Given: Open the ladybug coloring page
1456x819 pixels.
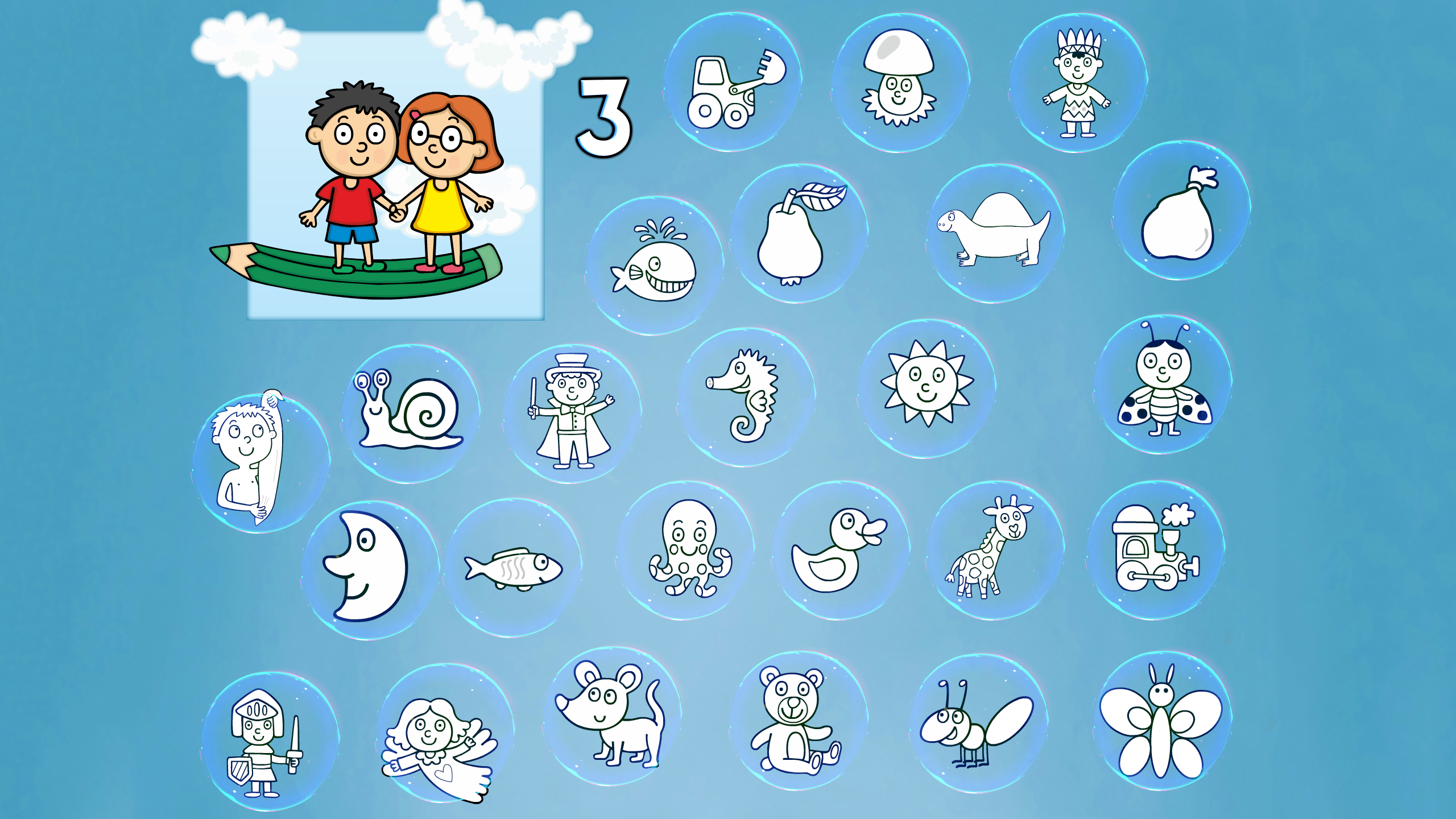Looking at the screenshot, I should coord(1164,384).
